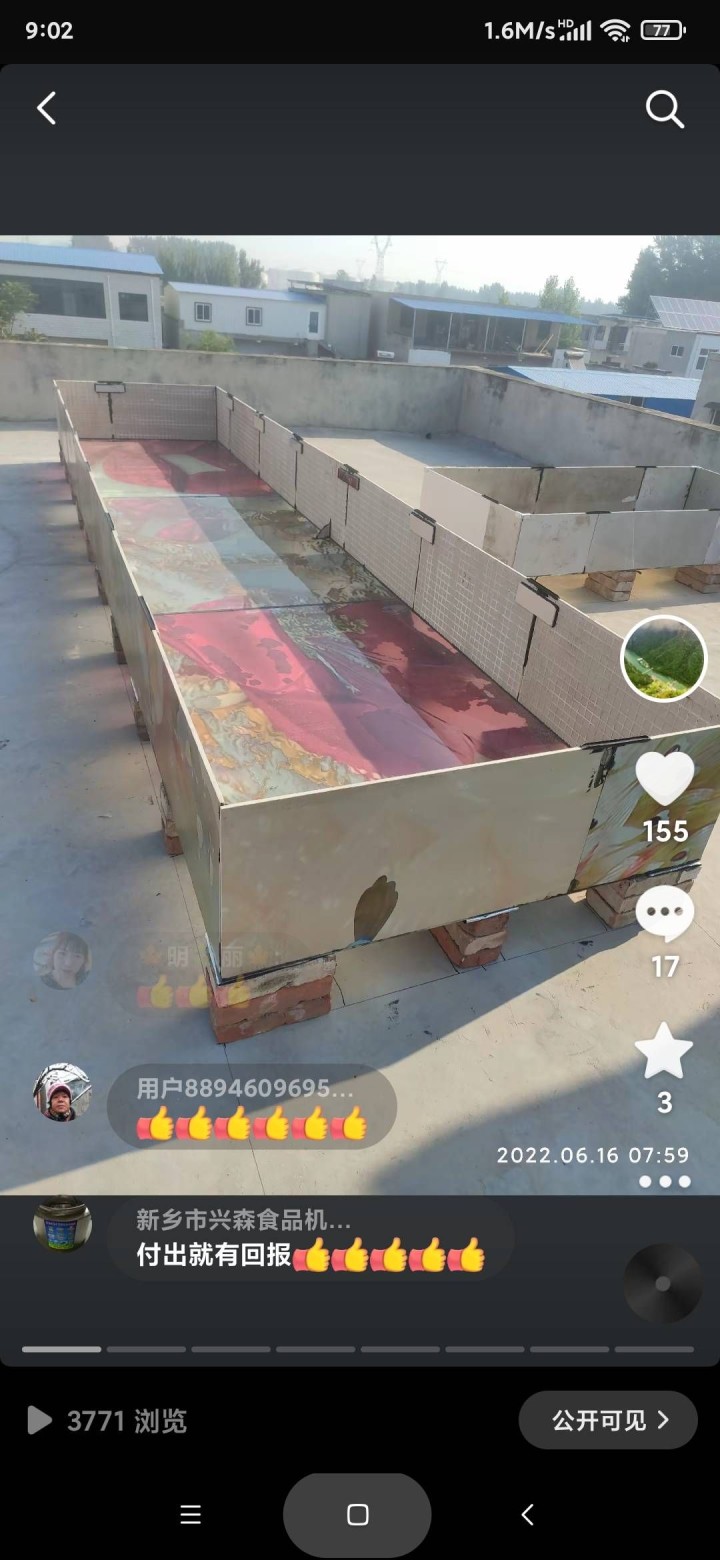Screen dimensions: 720x1560
Task: Open the author's round profile avatar
Action: coord(664,658)
